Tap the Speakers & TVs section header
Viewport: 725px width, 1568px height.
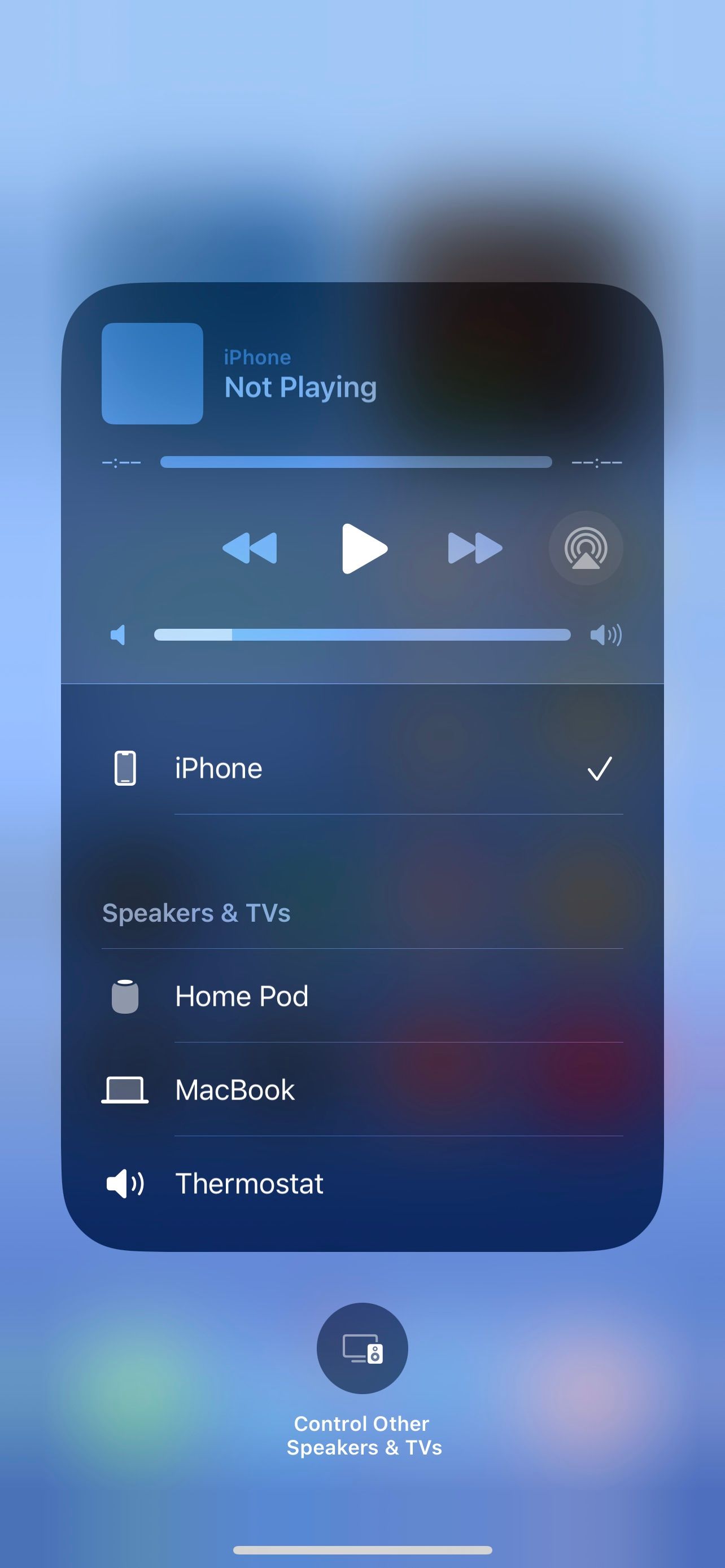tap(197, 913)
